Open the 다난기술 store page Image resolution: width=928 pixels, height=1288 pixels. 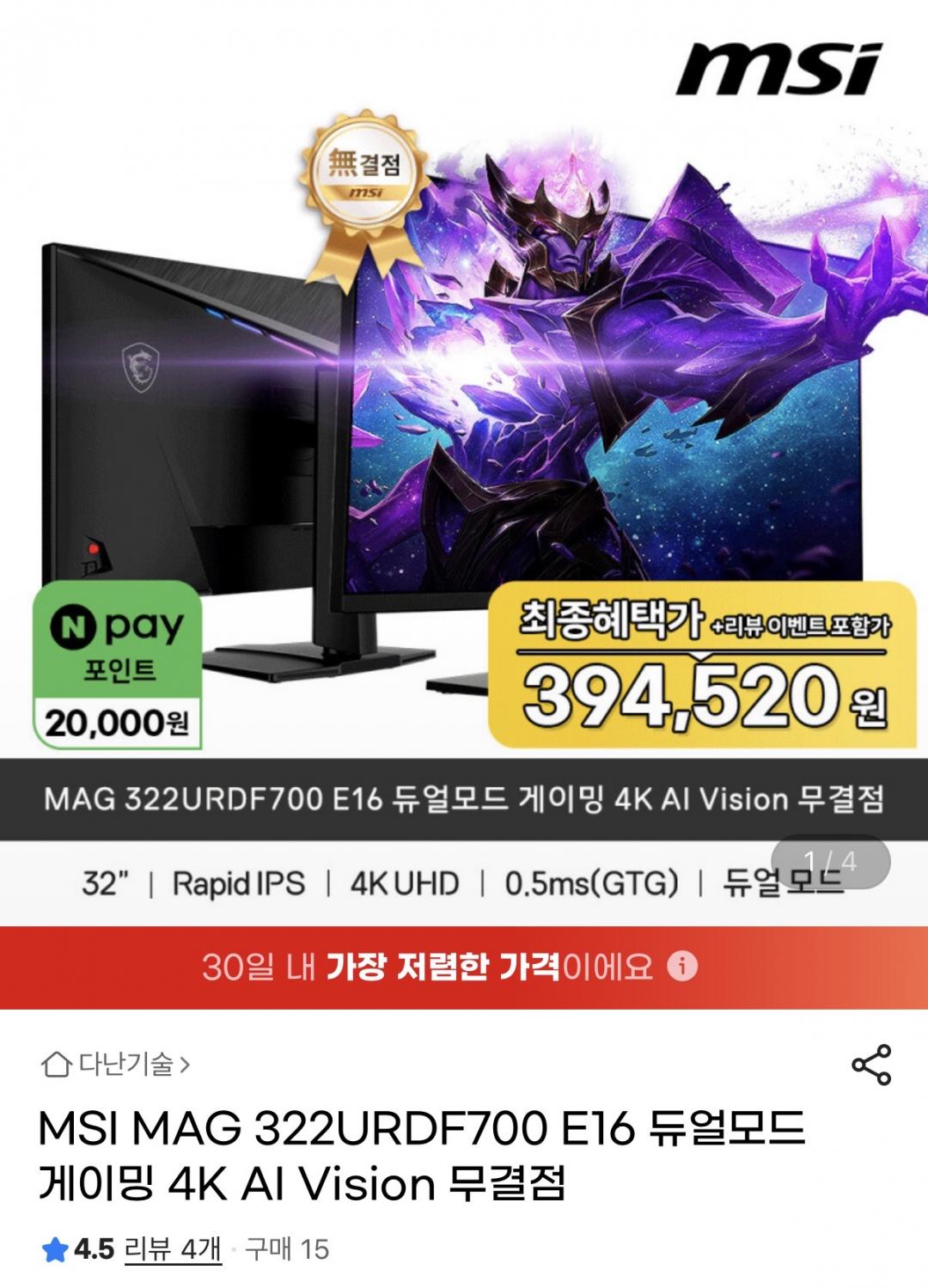pyautogui.click(x=117, y=1065)
